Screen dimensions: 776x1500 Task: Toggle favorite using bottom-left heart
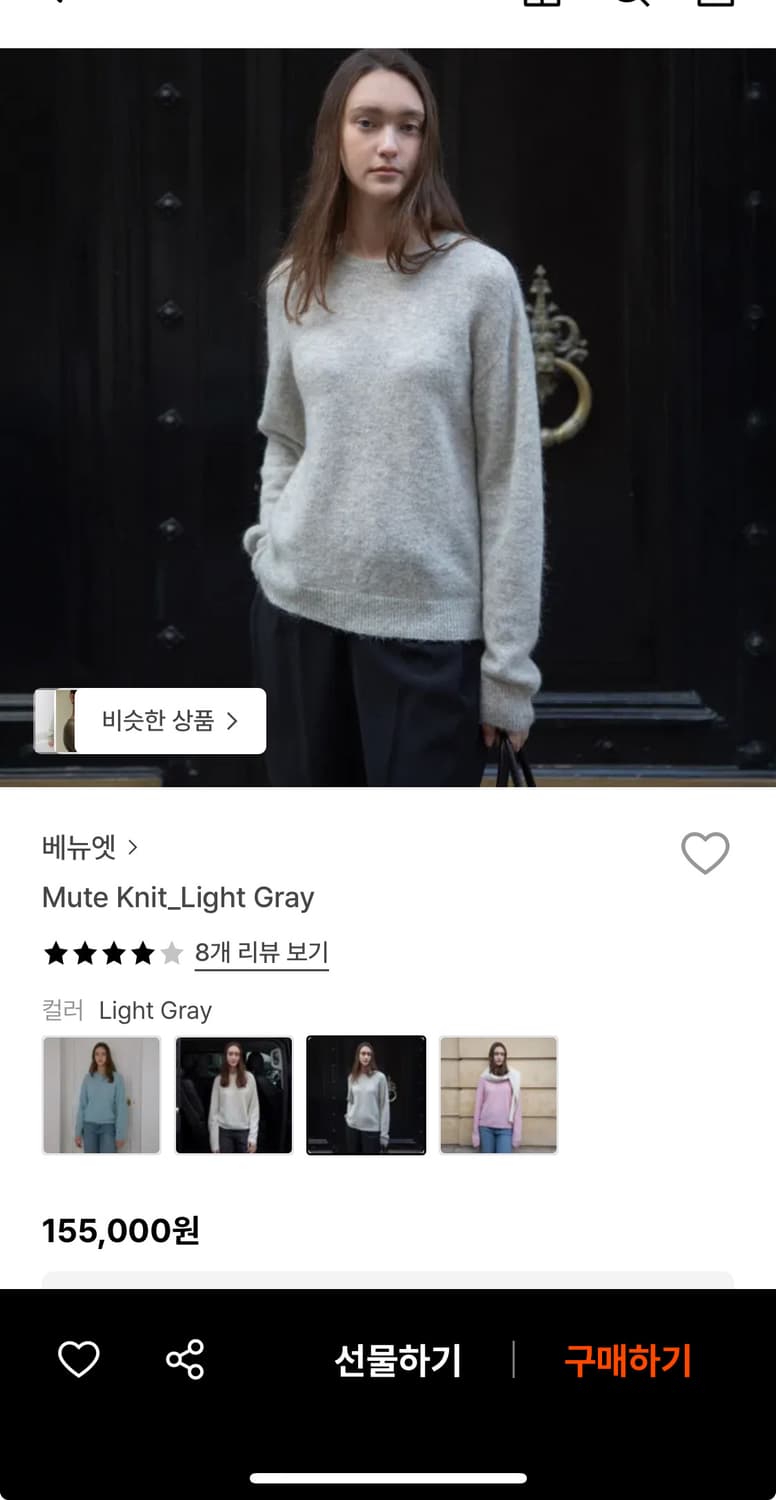point(78,1358)
